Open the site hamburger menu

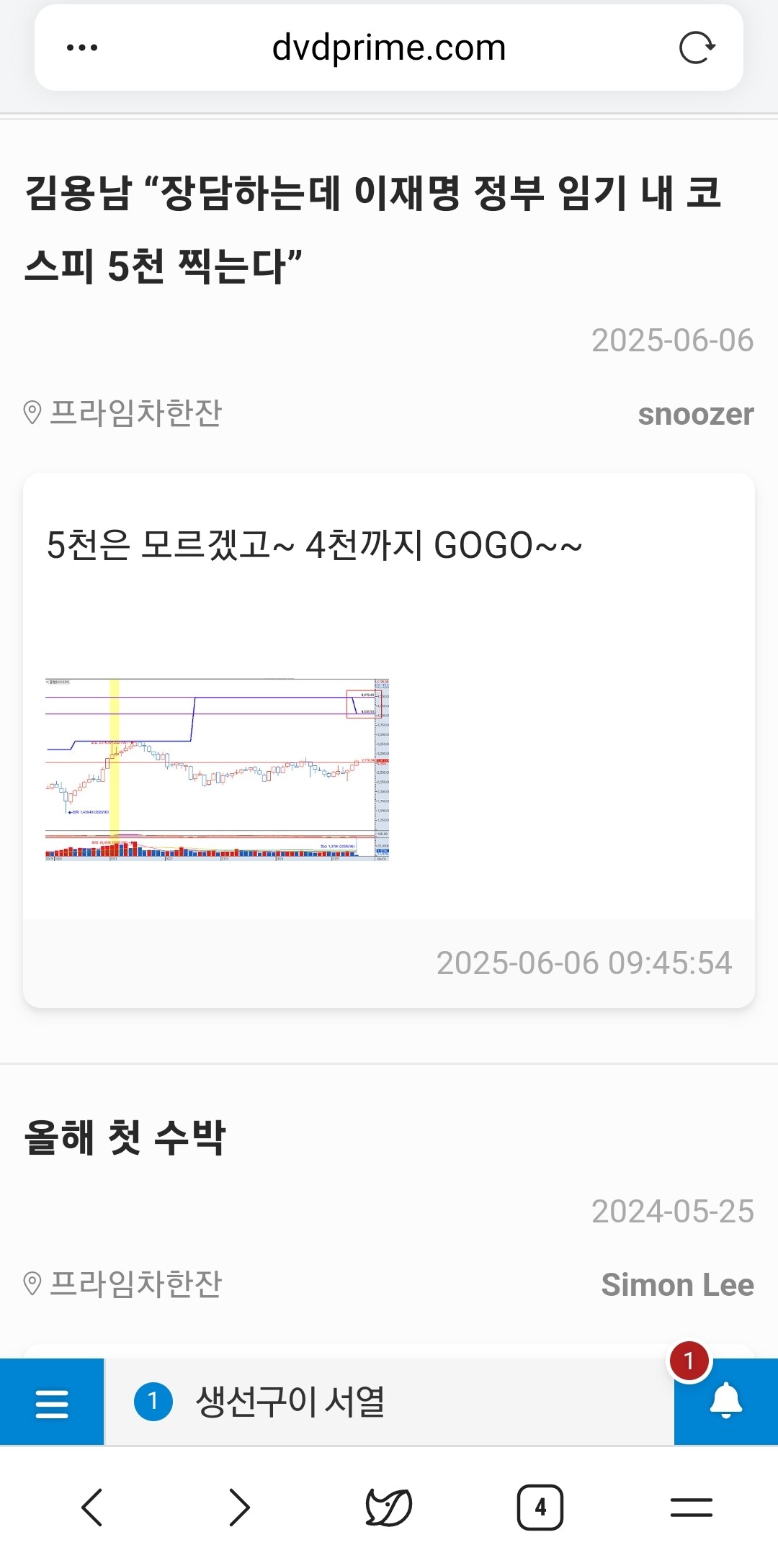(52, 1402)
